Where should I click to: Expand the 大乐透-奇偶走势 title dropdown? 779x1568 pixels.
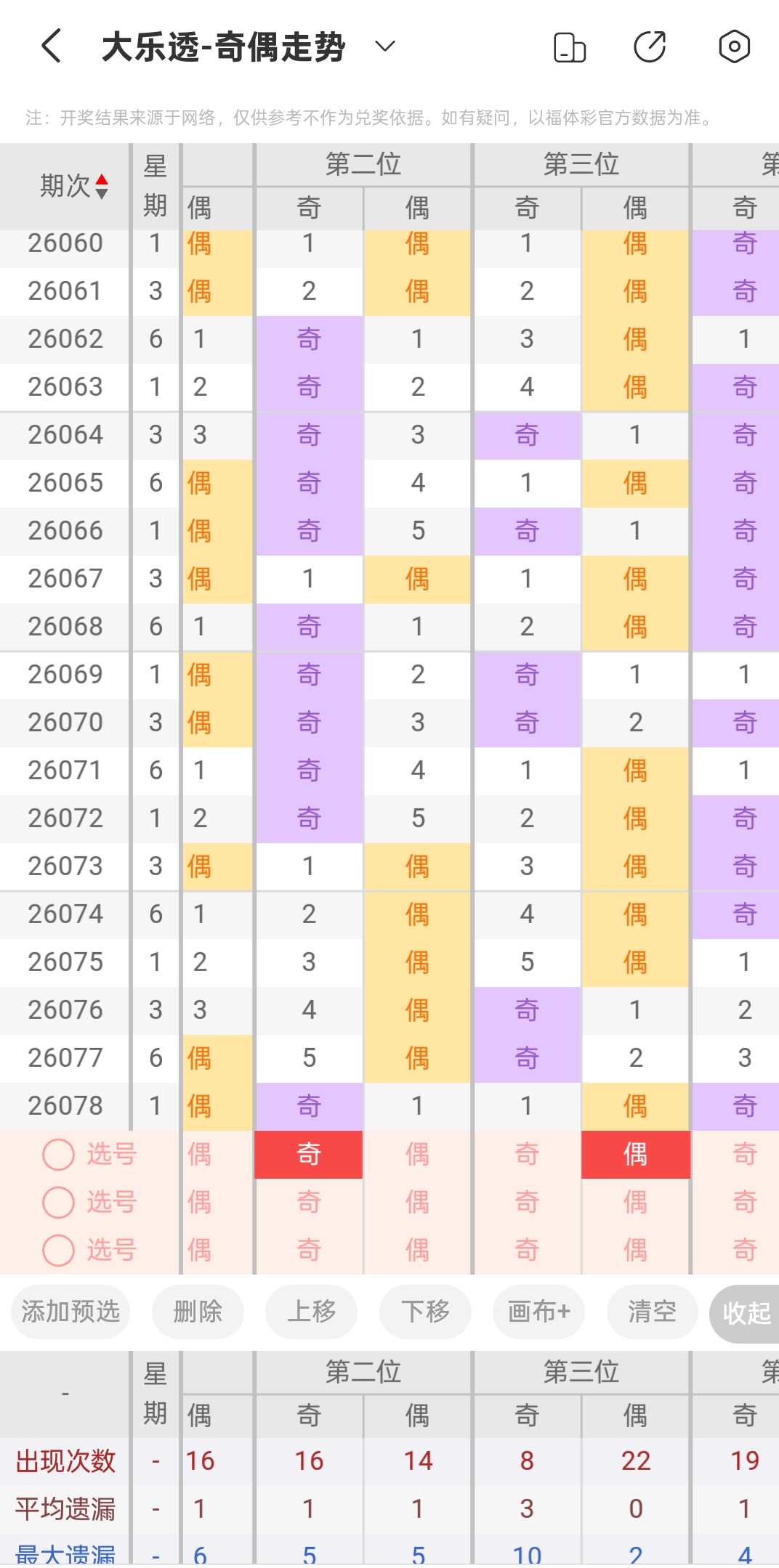click(x=384, y=46)
